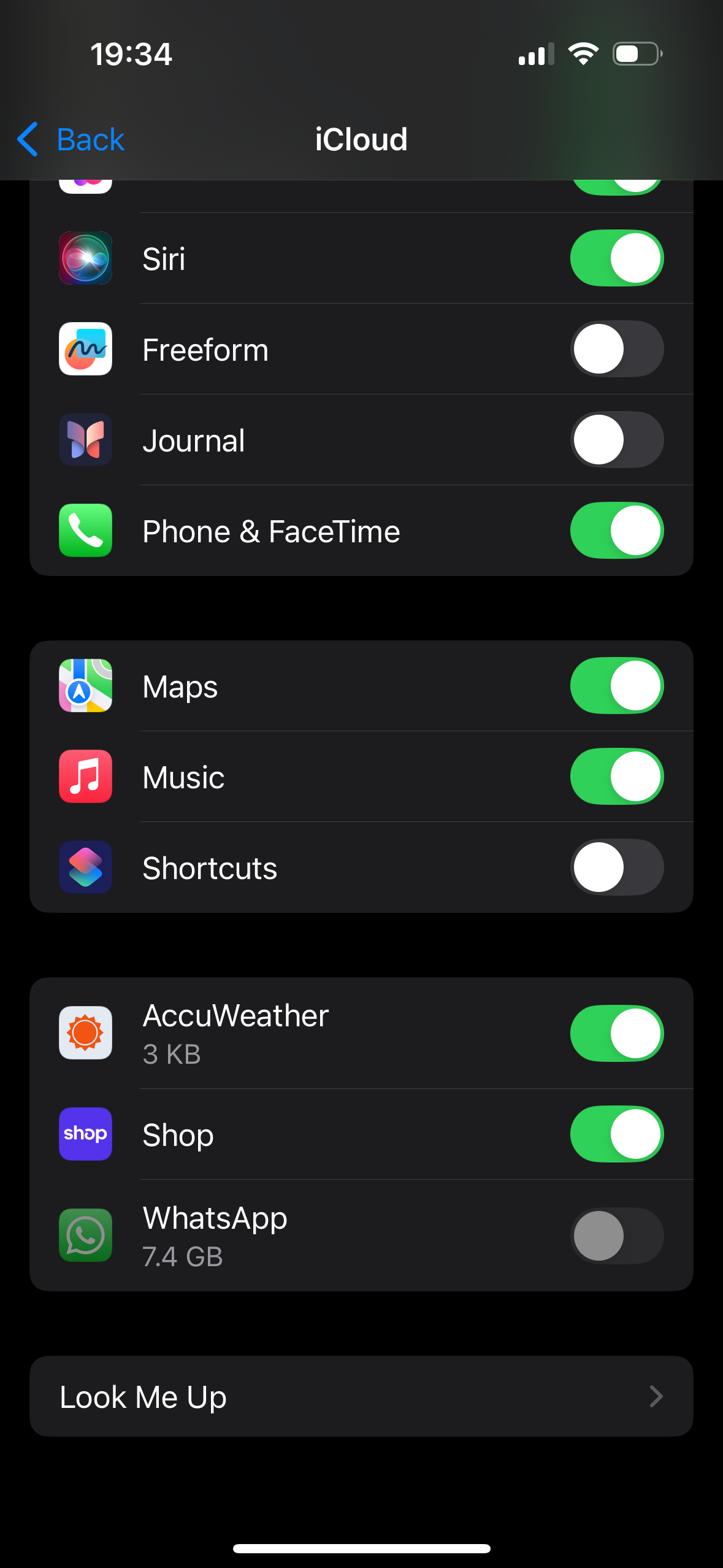Enable Freeform iCloud sync
723x1568 pixels.
pyautogui.click(x=616, y=349)
